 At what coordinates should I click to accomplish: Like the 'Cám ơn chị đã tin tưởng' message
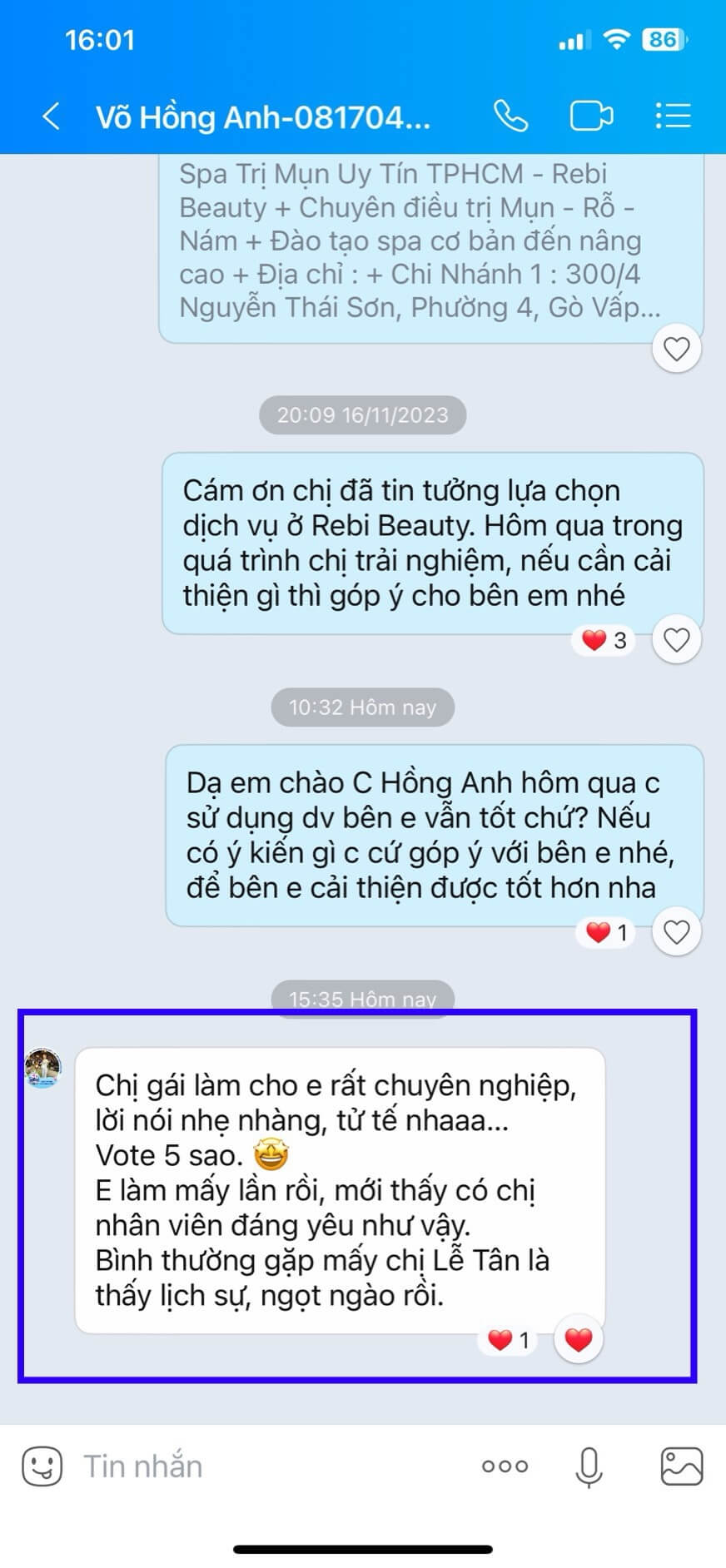pos(676,640)
